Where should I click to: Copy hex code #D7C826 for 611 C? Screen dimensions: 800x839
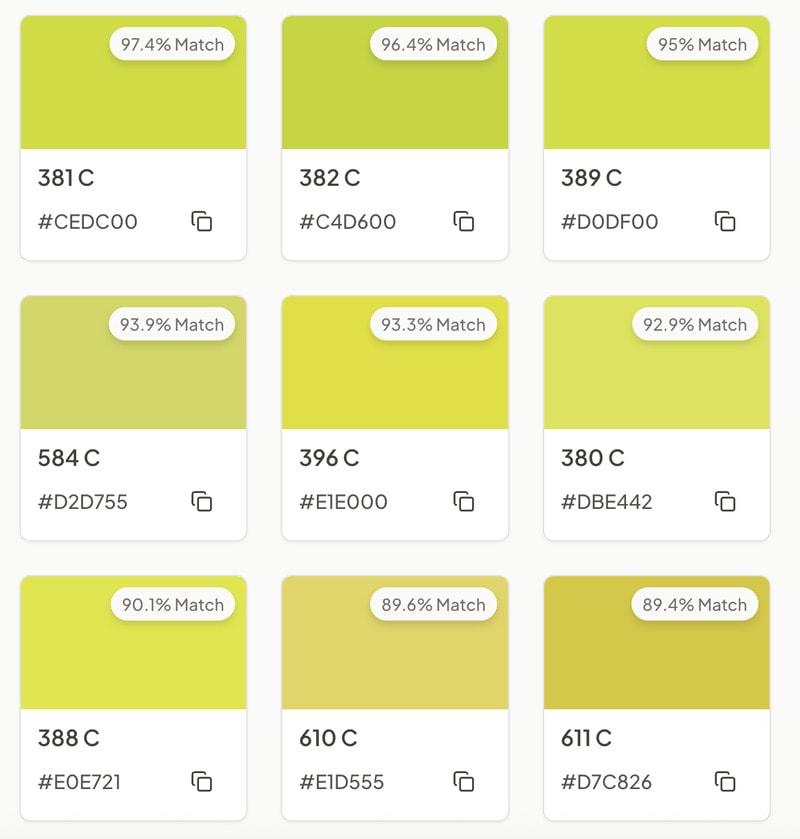click(x=725, y=781)
